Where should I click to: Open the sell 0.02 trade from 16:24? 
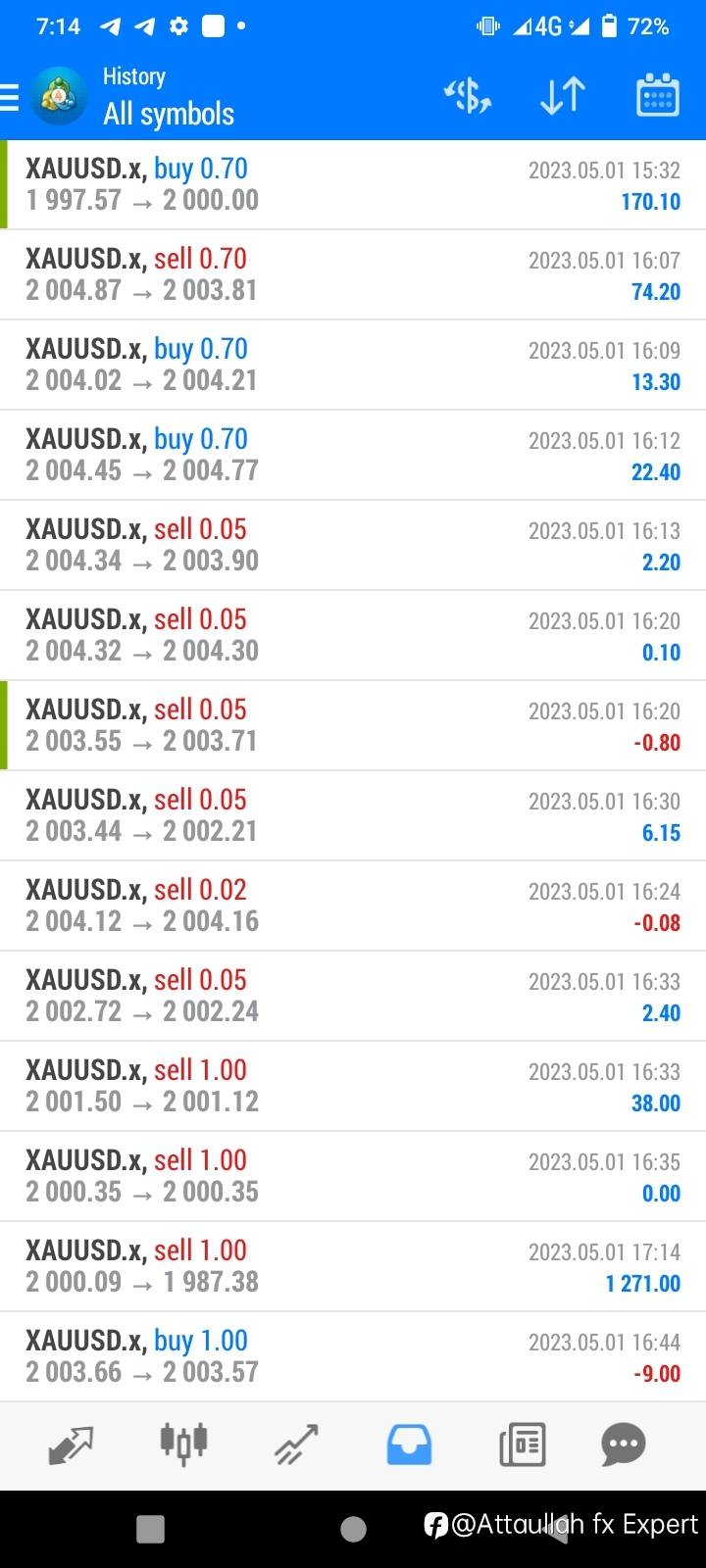pos(353,906)
